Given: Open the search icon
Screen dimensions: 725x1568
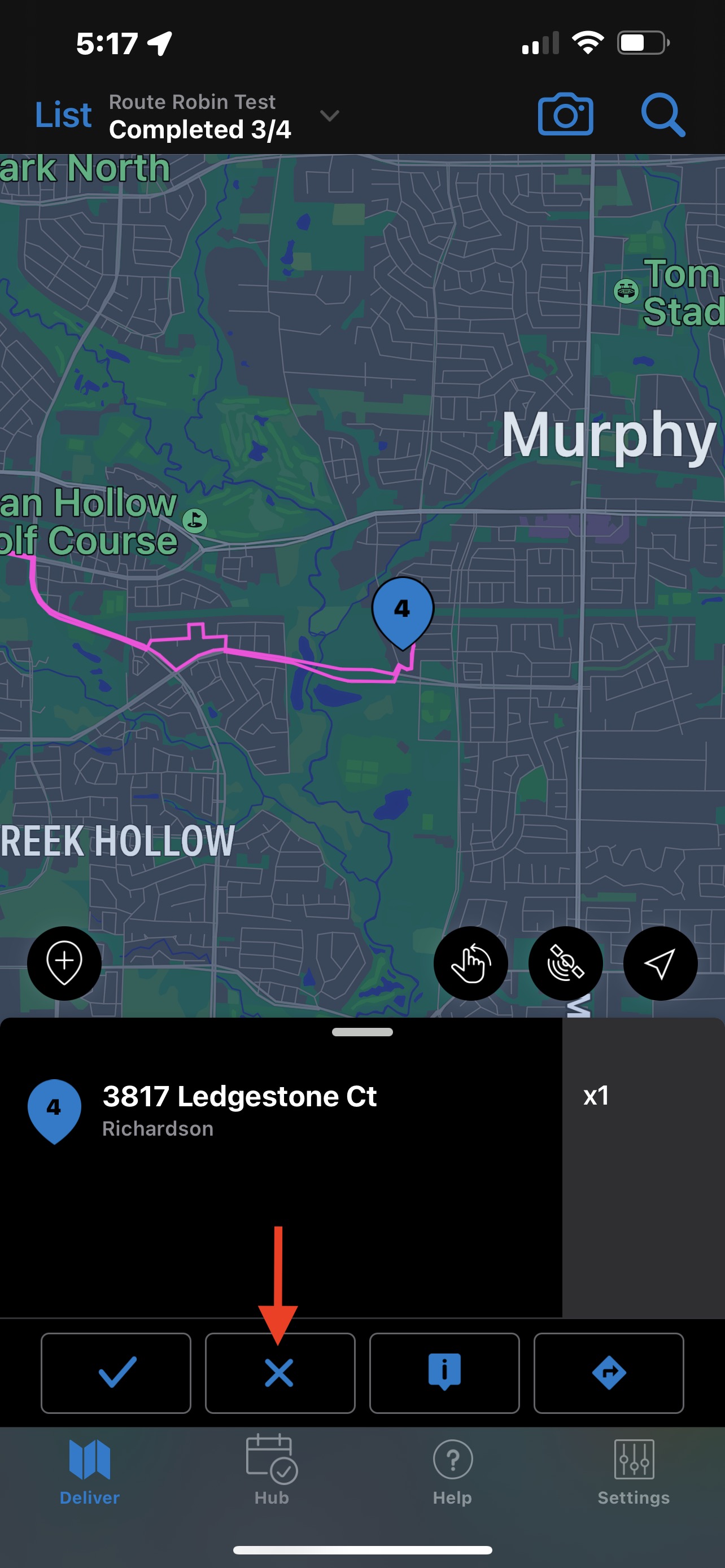Looking at the screenshot, I should coord(662,115).
